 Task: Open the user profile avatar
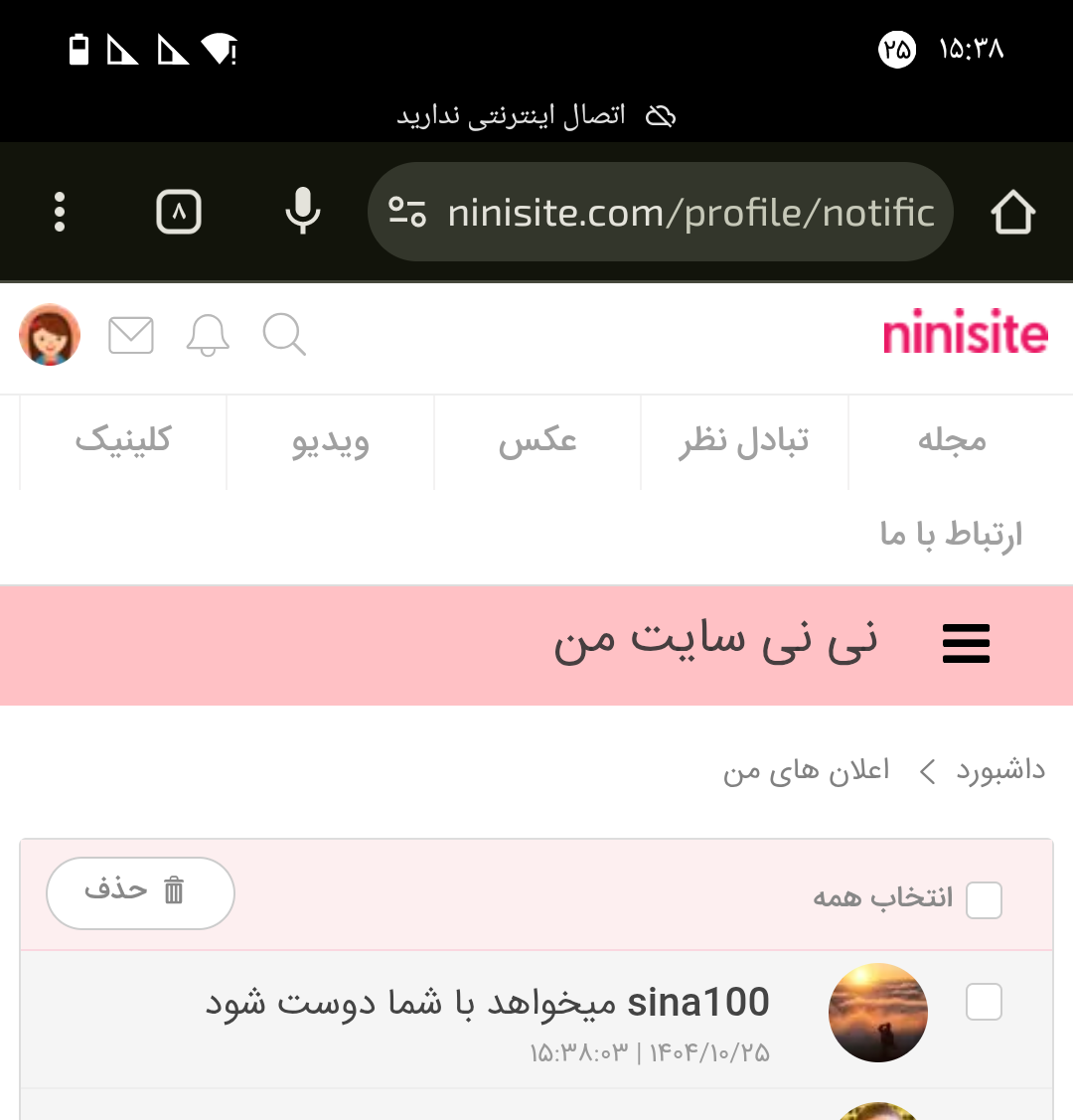[x=50, y=335]
